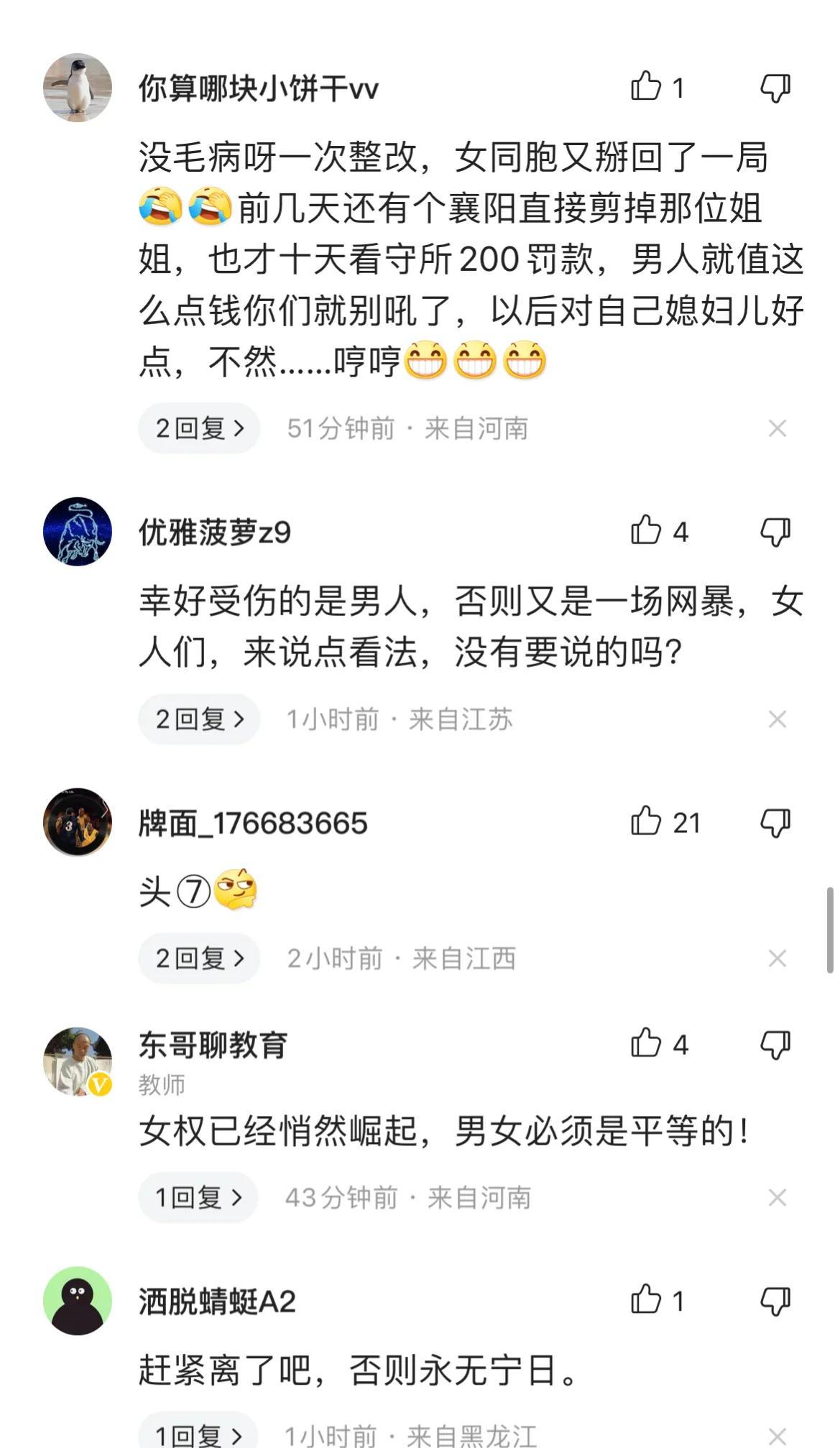Dislike the comment by 你算哪块小饼干vv
Viewport: 840px width, 1448px height.
[x=775, y=88]
